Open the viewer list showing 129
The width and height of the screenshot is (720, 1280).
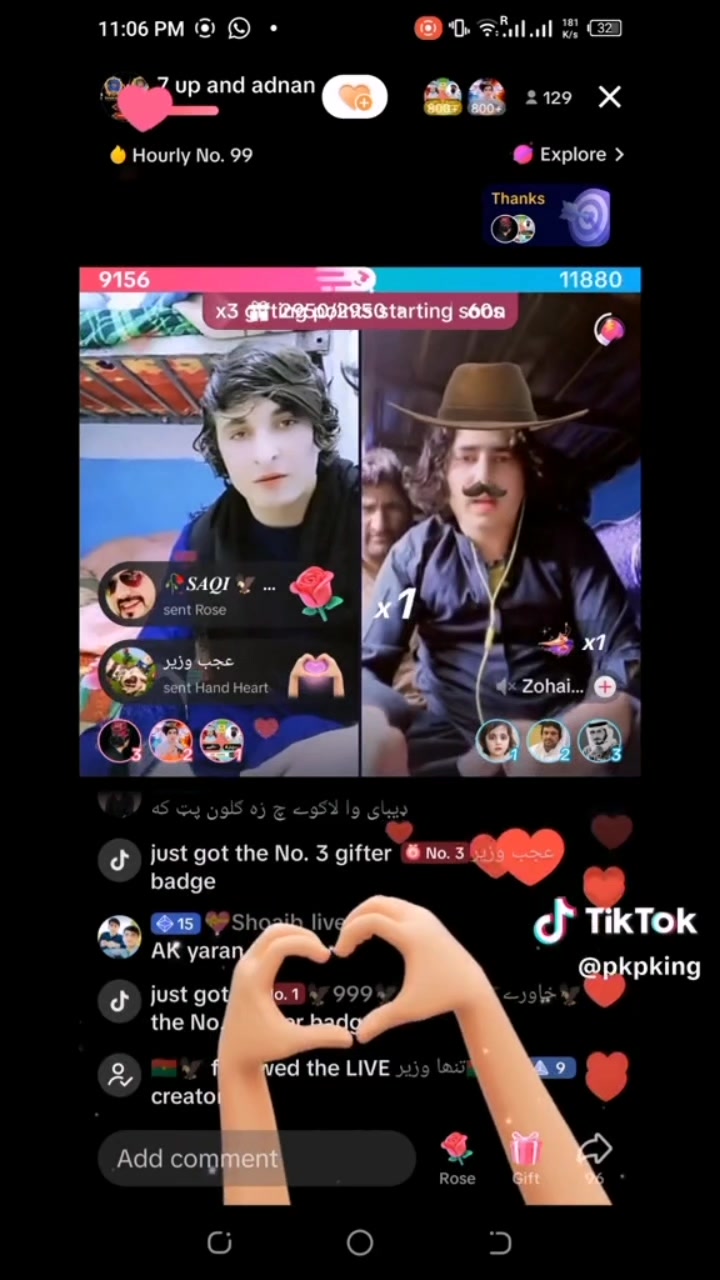click(x=549, y=98)
